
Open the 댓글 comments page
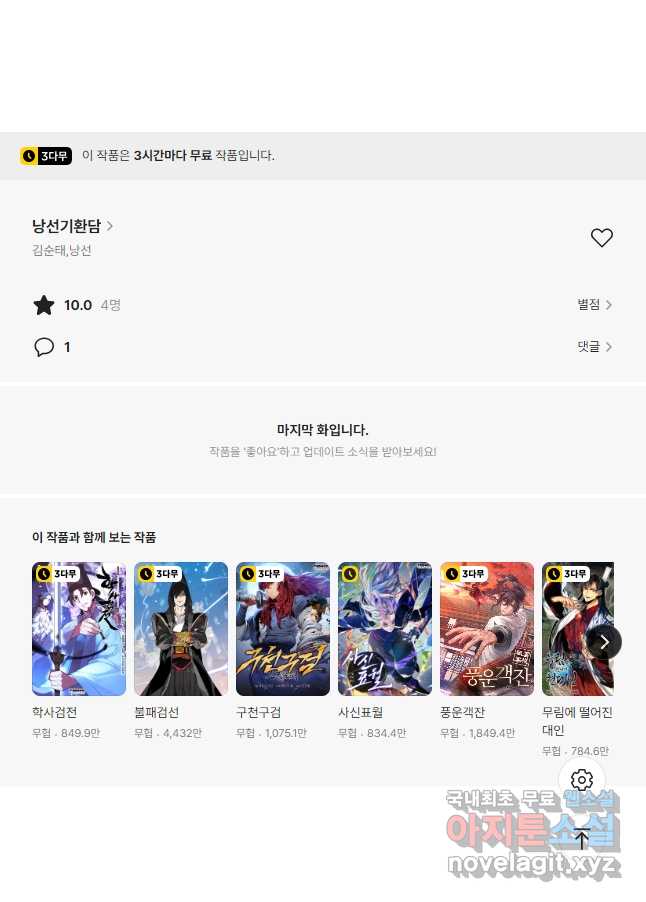point(594,347)
